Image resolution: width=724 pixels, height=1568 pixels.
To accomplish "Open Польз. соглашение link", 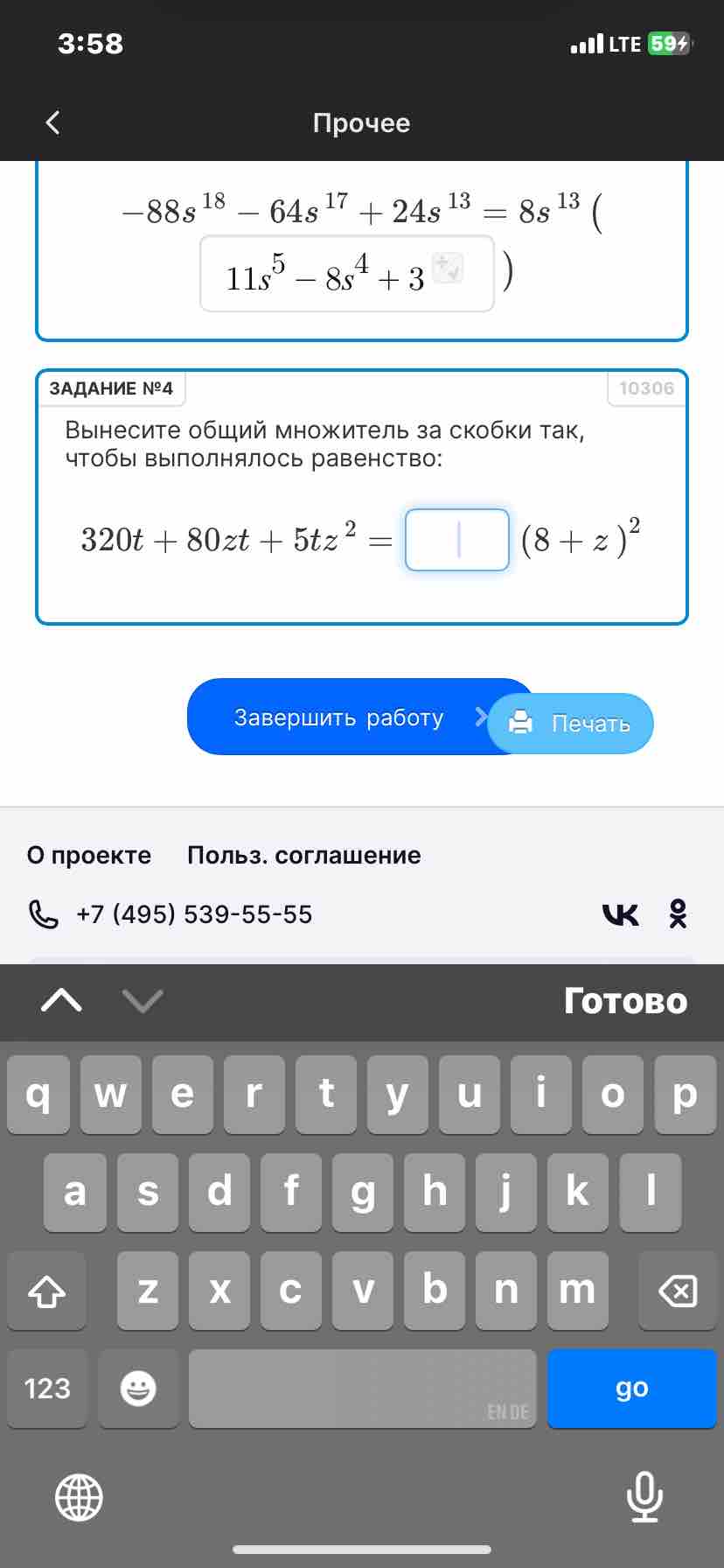I will click(x=303, y=855).
